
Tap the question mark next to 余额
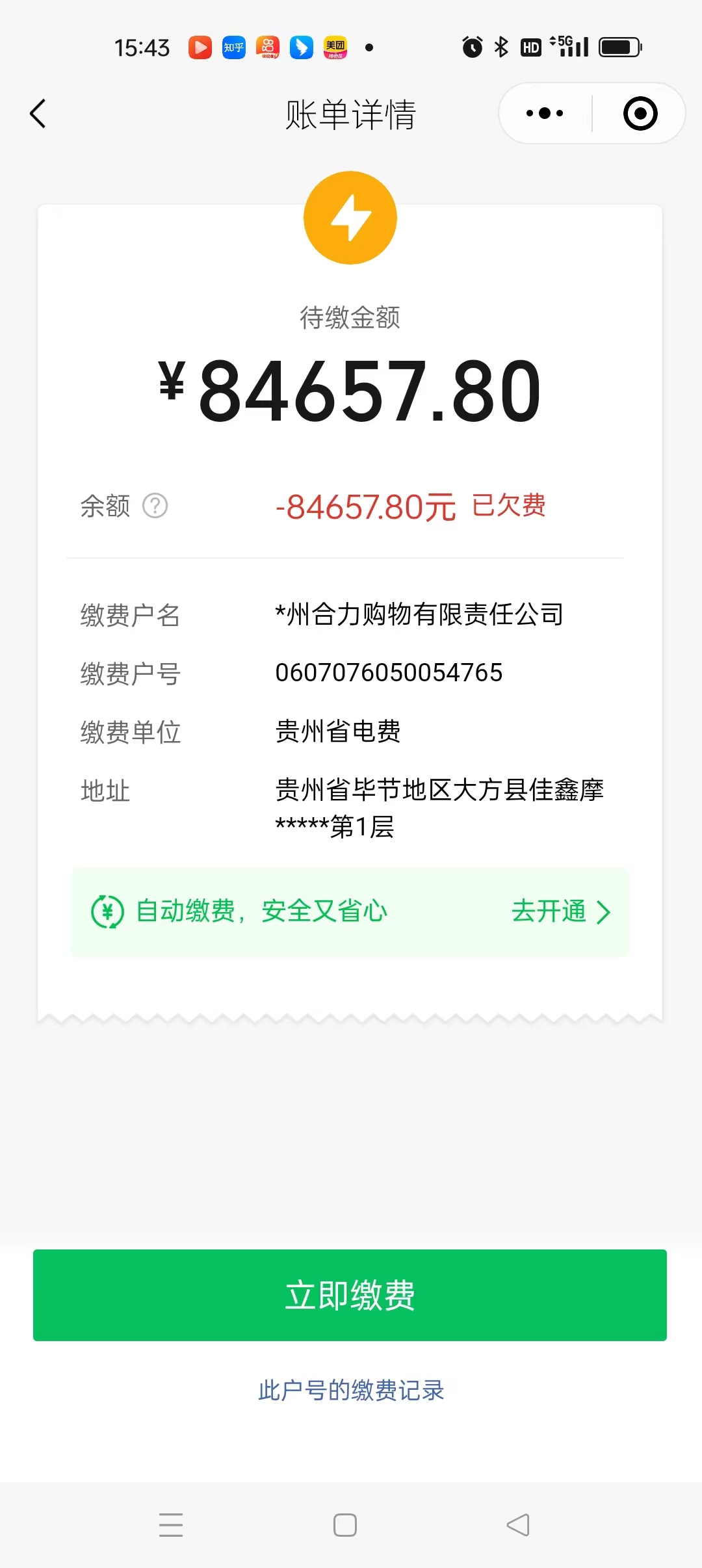click(155, 506)
